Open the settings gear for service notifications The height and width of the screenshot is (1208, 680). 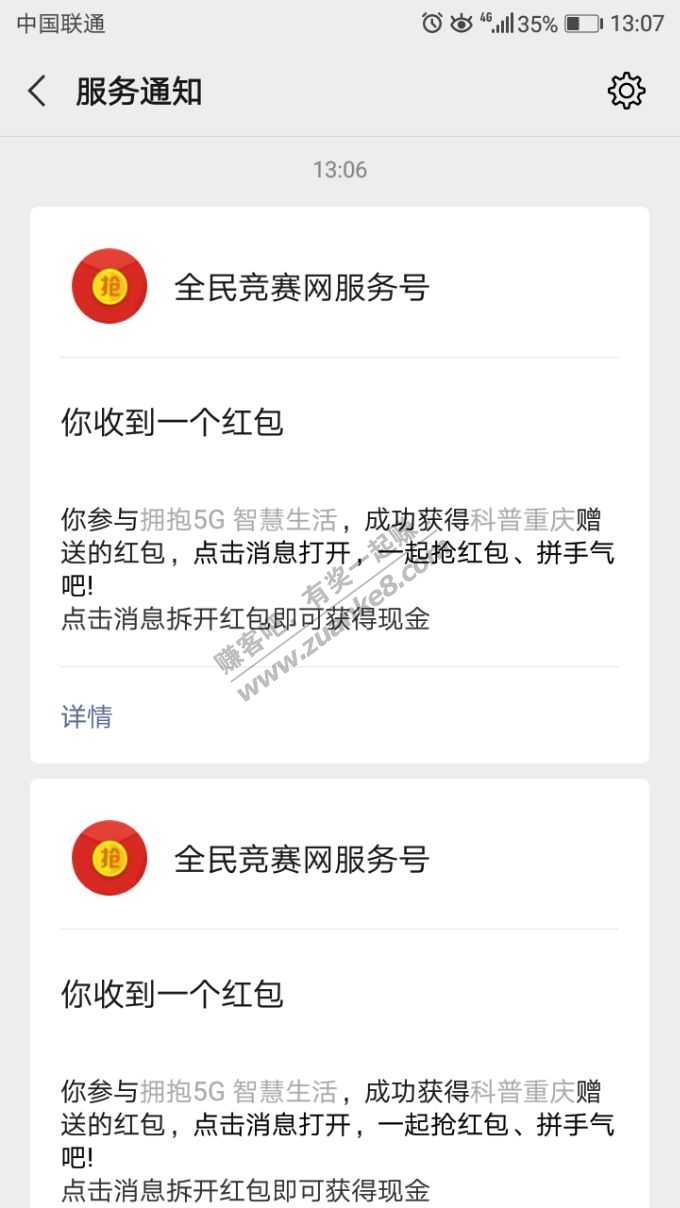coord(626,91)
